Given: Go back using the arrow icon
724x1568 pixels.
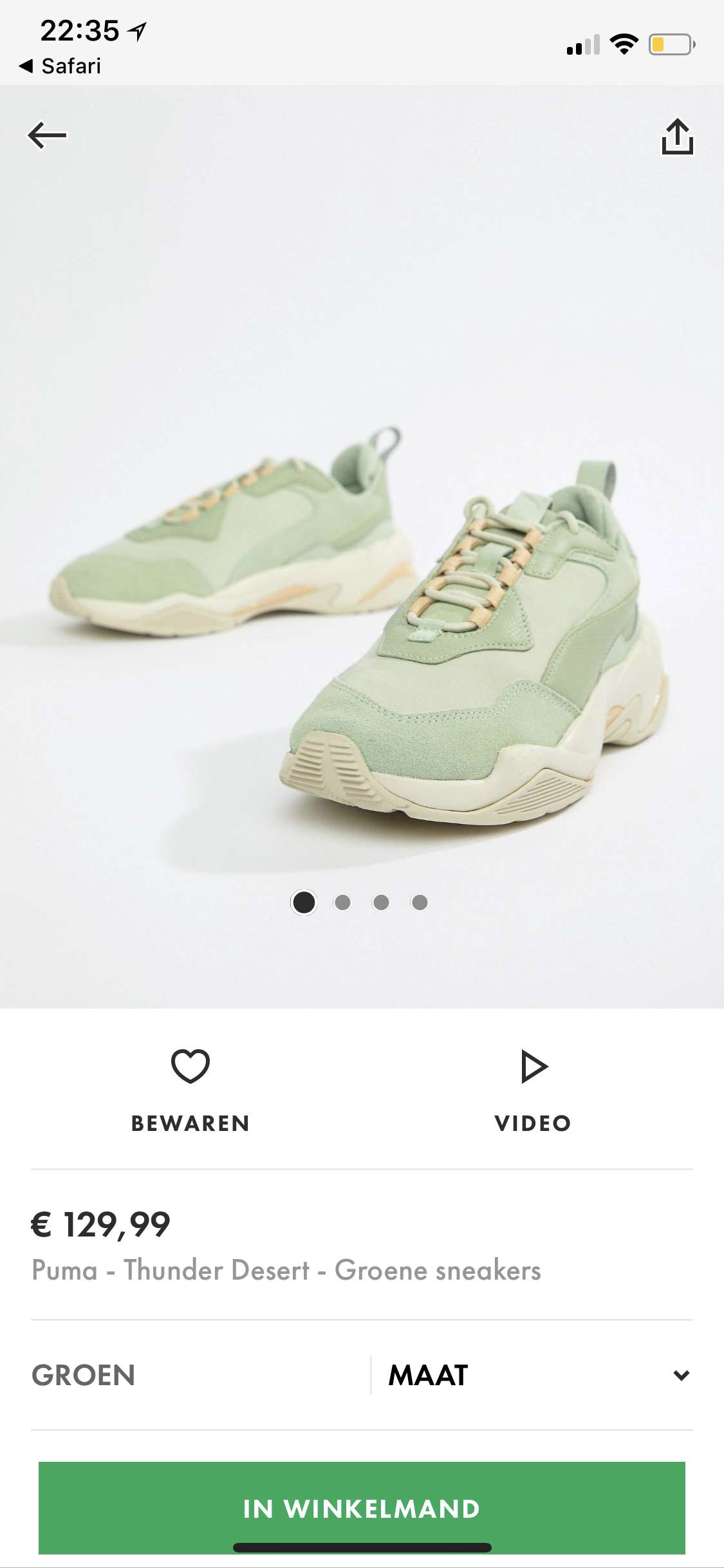Looking at the screenshot, I should click(47, 135).
